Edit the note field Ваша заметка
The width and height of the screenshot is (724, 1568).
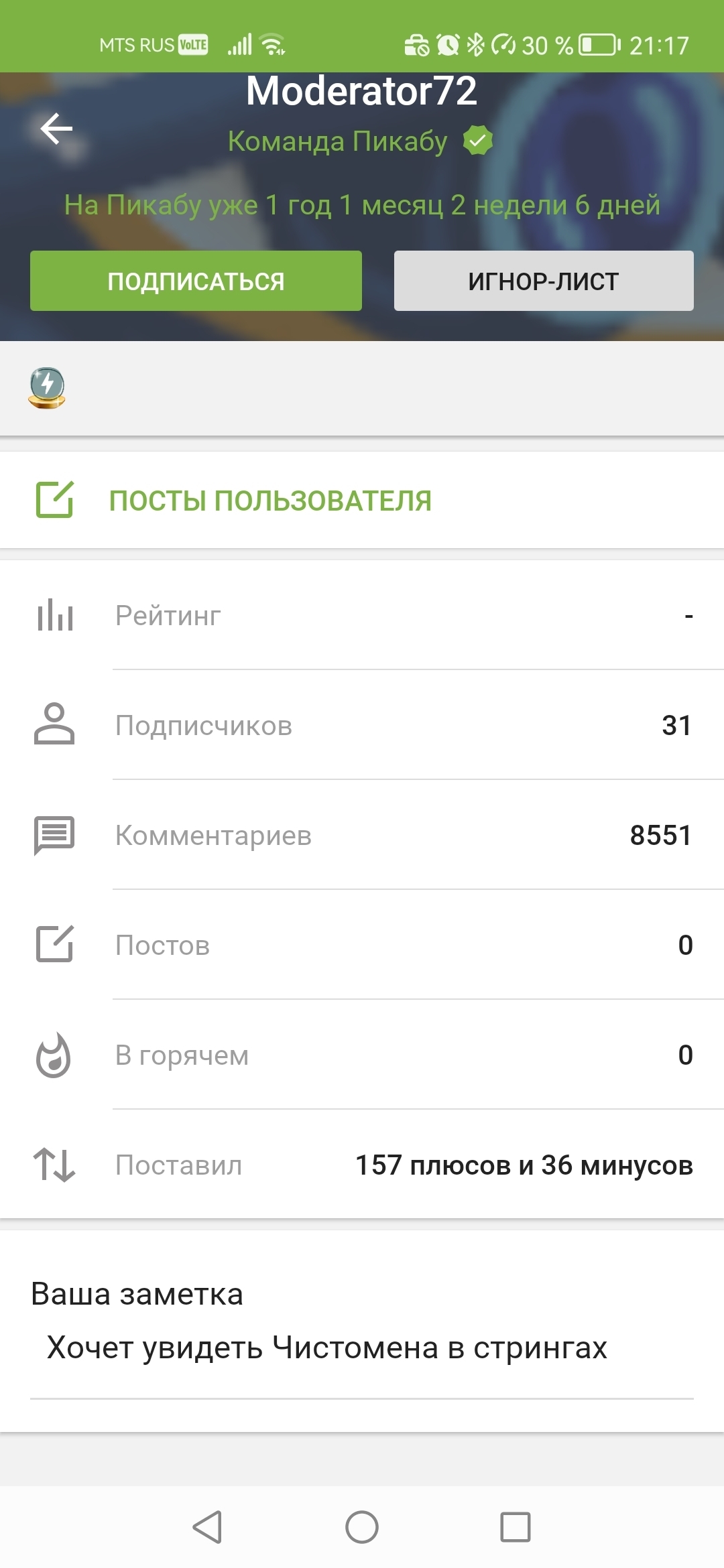click(x=362, y=1348)
